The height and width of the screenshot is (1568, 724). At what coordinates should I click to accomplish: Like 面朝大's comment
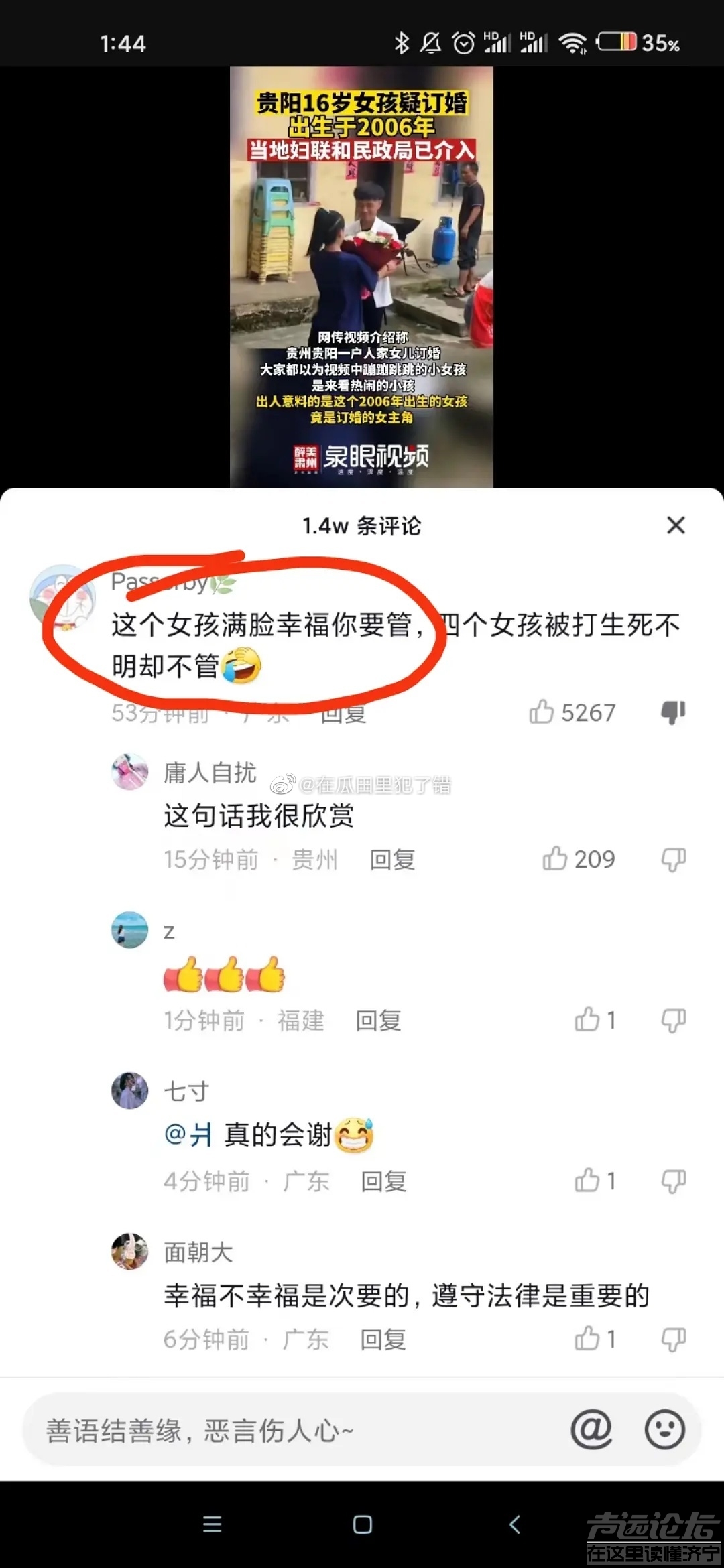coord(587,1339)
